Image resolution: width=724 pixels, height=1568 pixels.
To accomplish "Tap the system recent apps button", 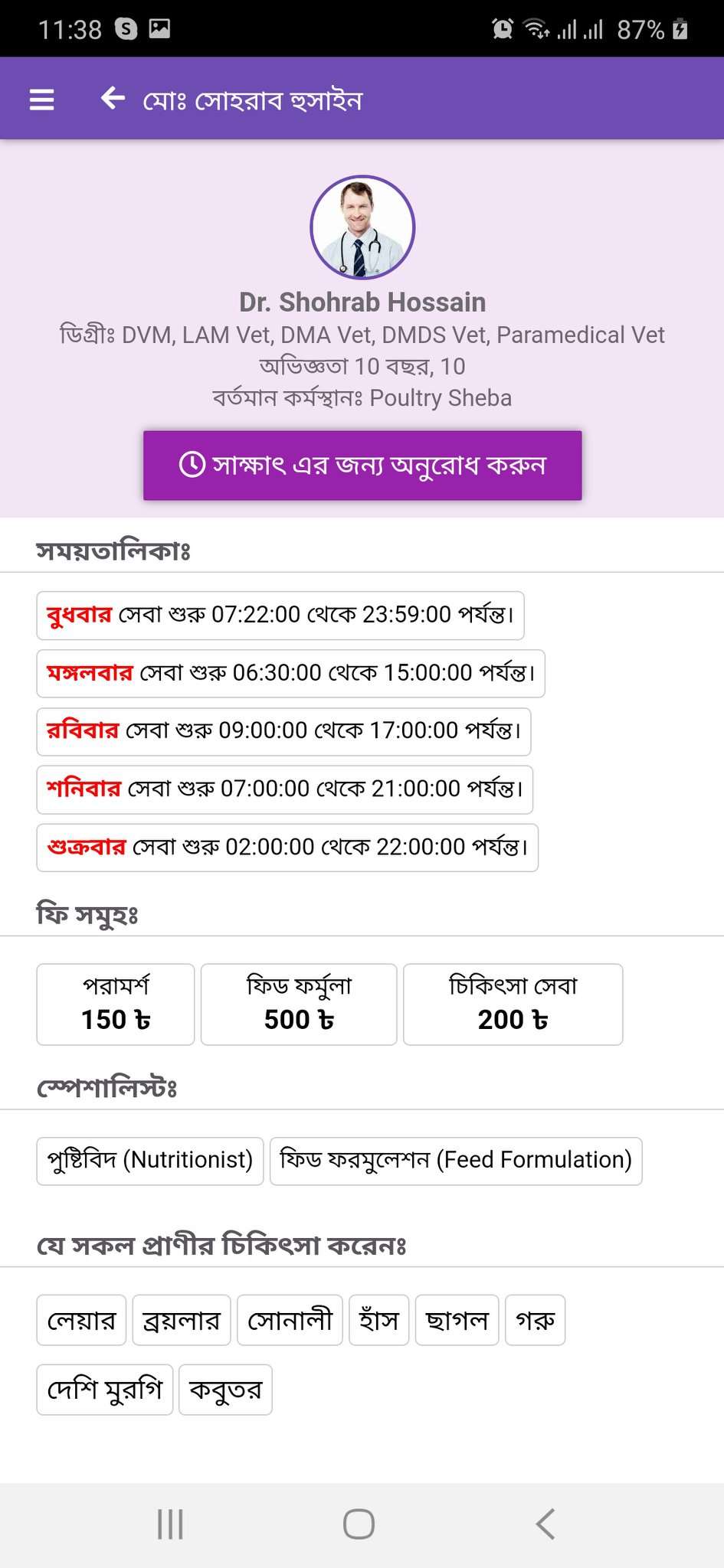I will tap(170, 1524).
